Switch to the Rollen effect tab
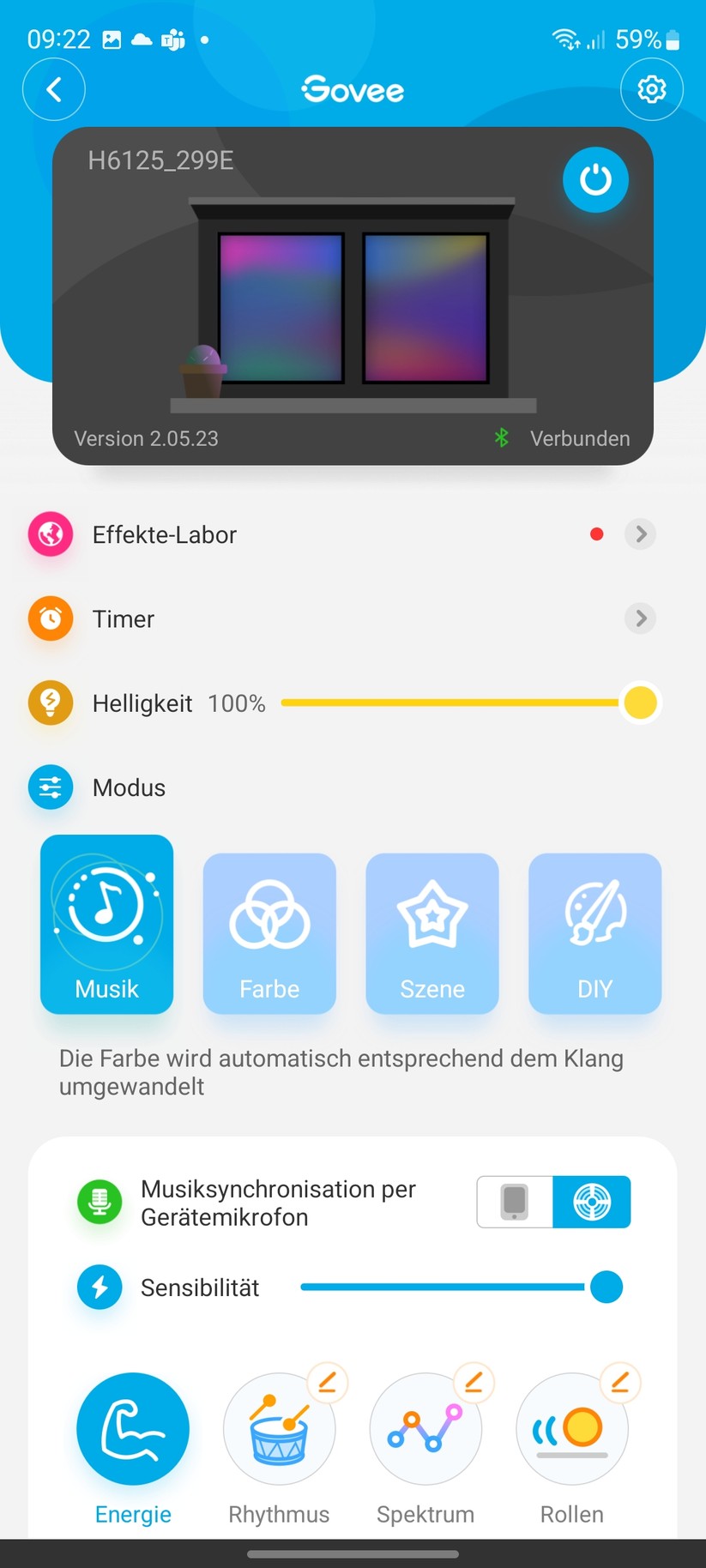706x1568 pixels. point(572,1429)
